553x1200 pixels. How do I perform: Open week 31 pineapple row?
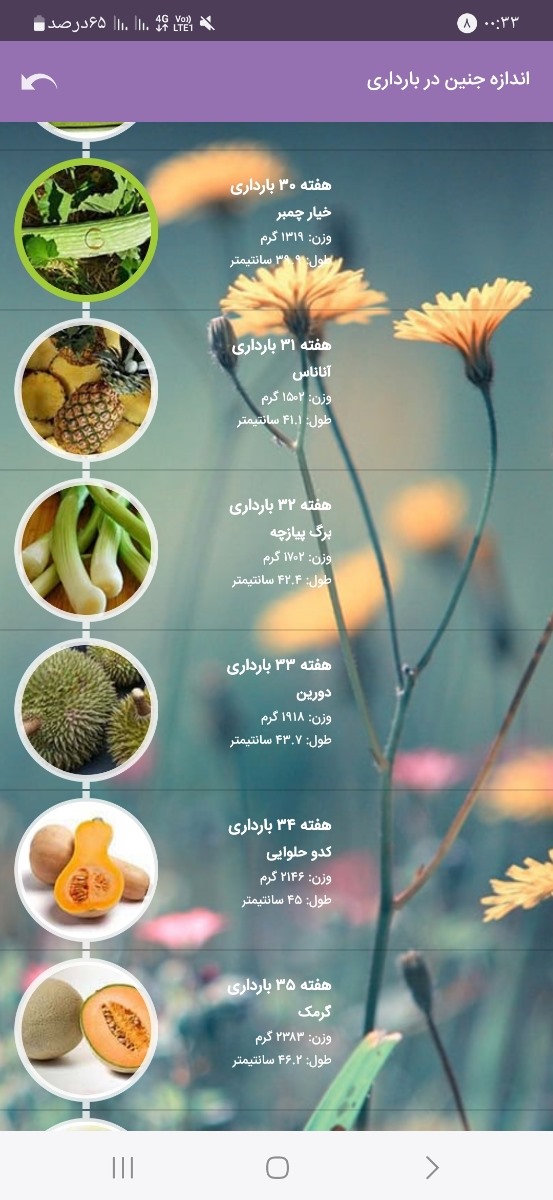(276, 390)
